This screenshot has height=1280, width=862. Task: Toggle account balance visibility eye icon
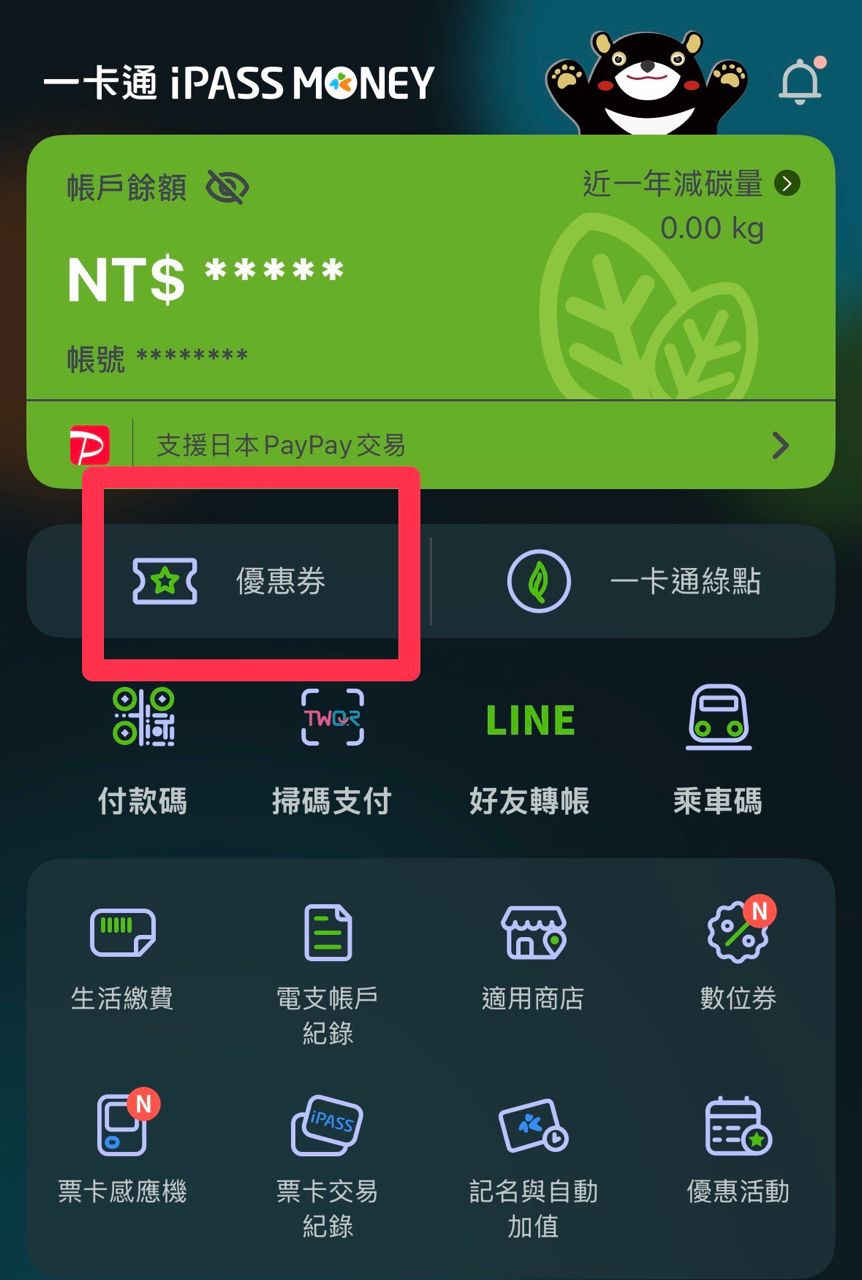(x=227, y=186)
